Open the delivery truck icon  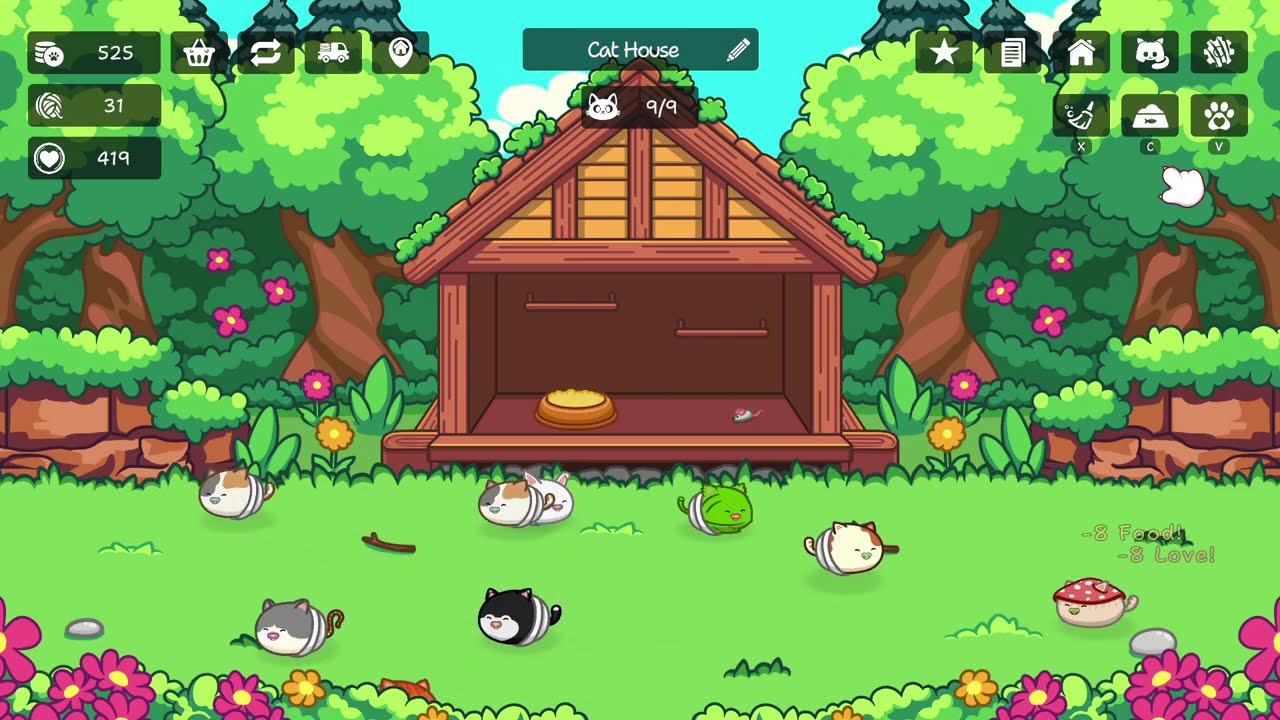(x=333, y=53)
